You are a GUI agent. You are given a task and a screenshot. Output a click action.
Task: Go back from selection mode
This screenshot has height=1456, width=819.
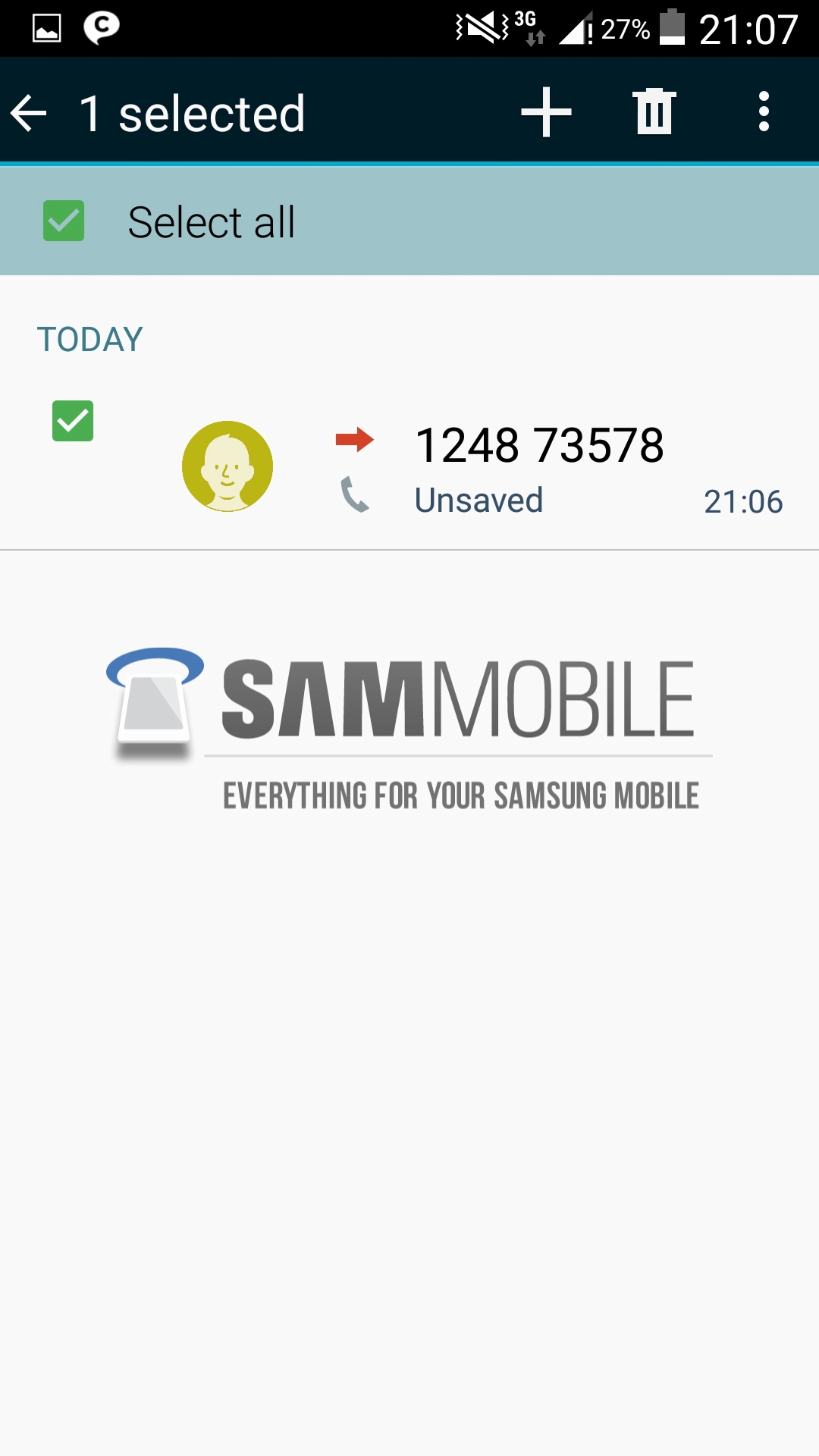(x=29, y=114)
